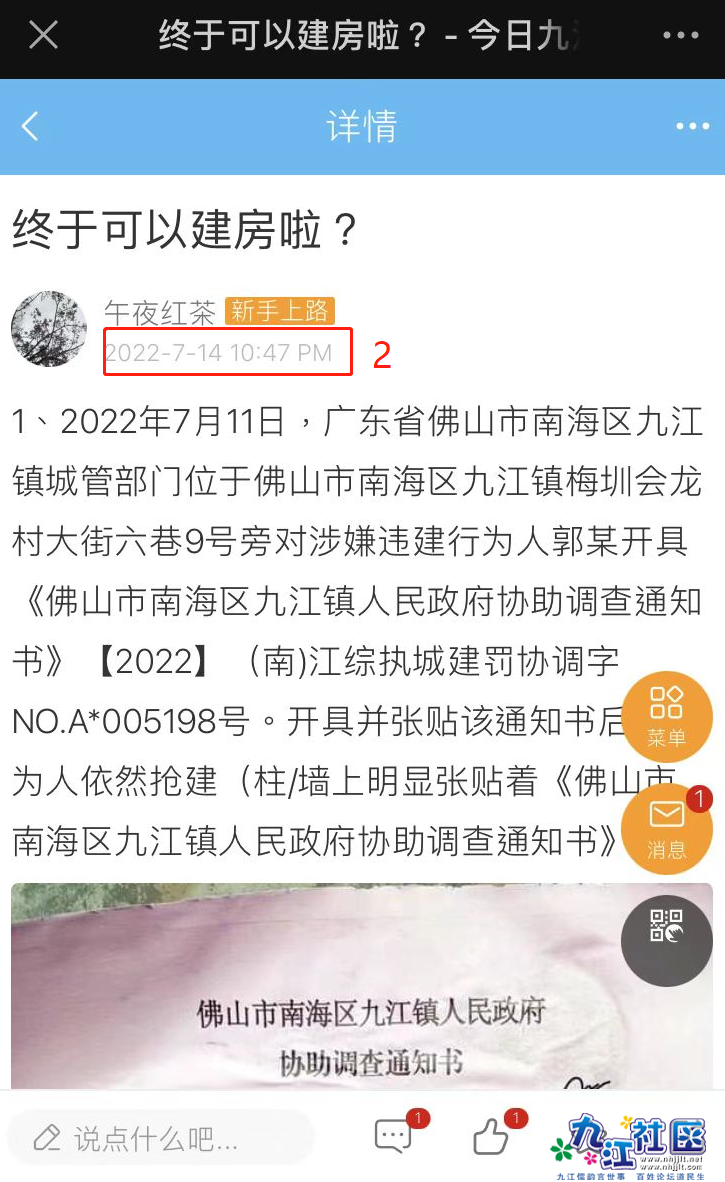Open 午夜红茶's profile avatar
The width and height of the screenshot is (725, 1182).
click(x=48, y=329)
